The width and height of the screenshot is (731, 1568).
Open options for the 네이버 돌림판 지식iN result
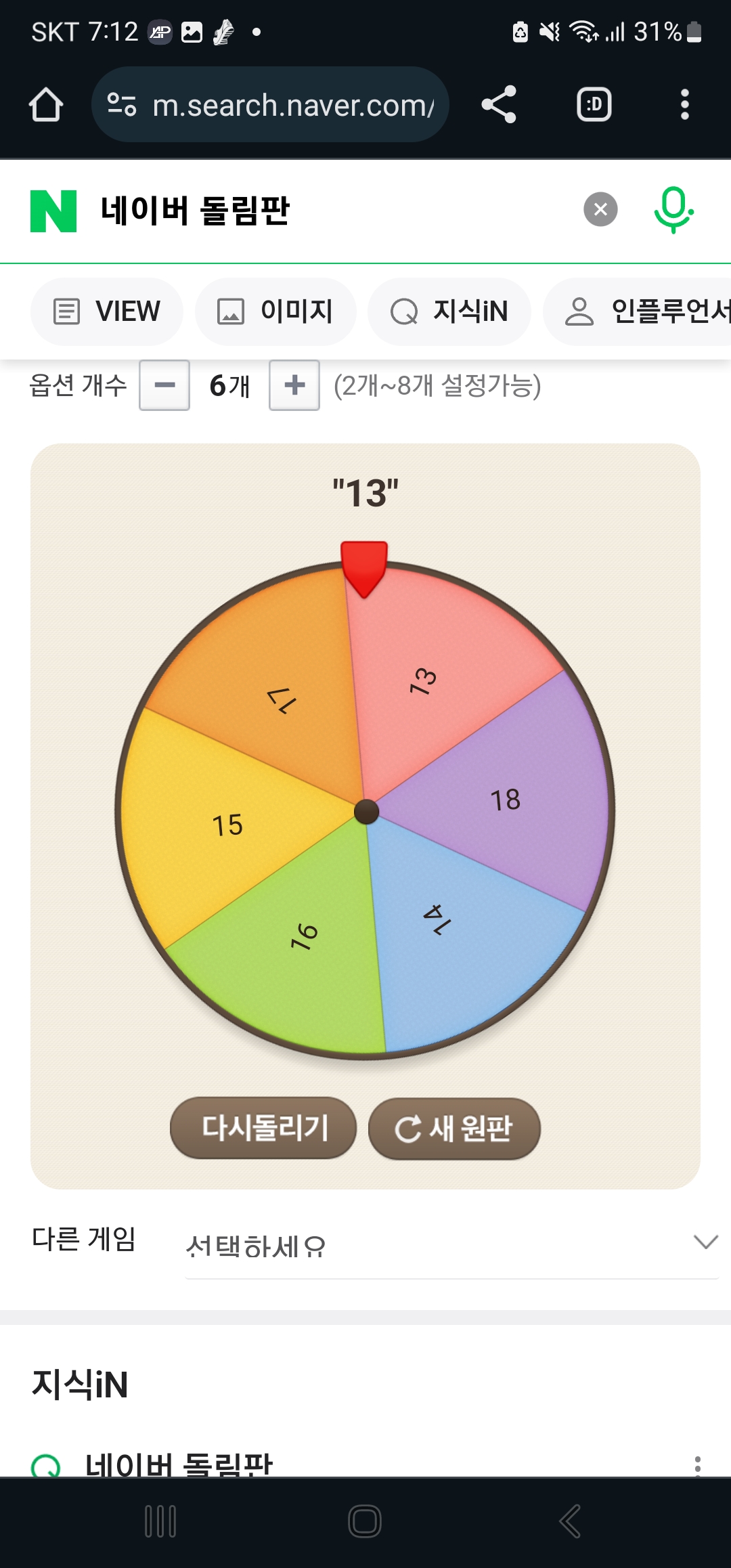(x=697, y=1465)
